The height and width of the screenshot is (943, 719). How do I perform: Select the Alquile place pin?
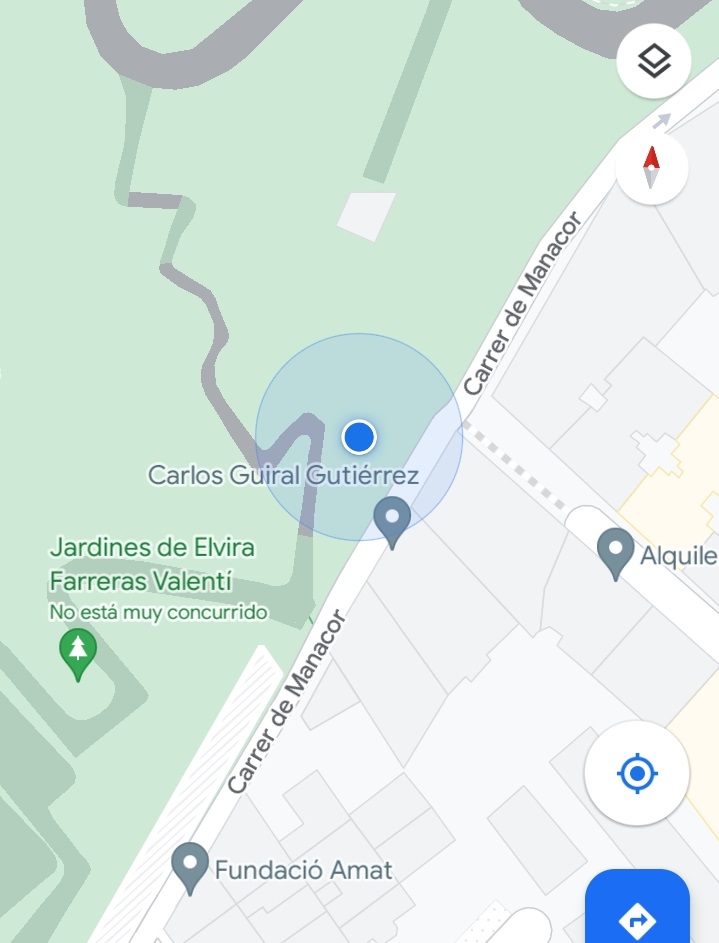pos(614,553)
